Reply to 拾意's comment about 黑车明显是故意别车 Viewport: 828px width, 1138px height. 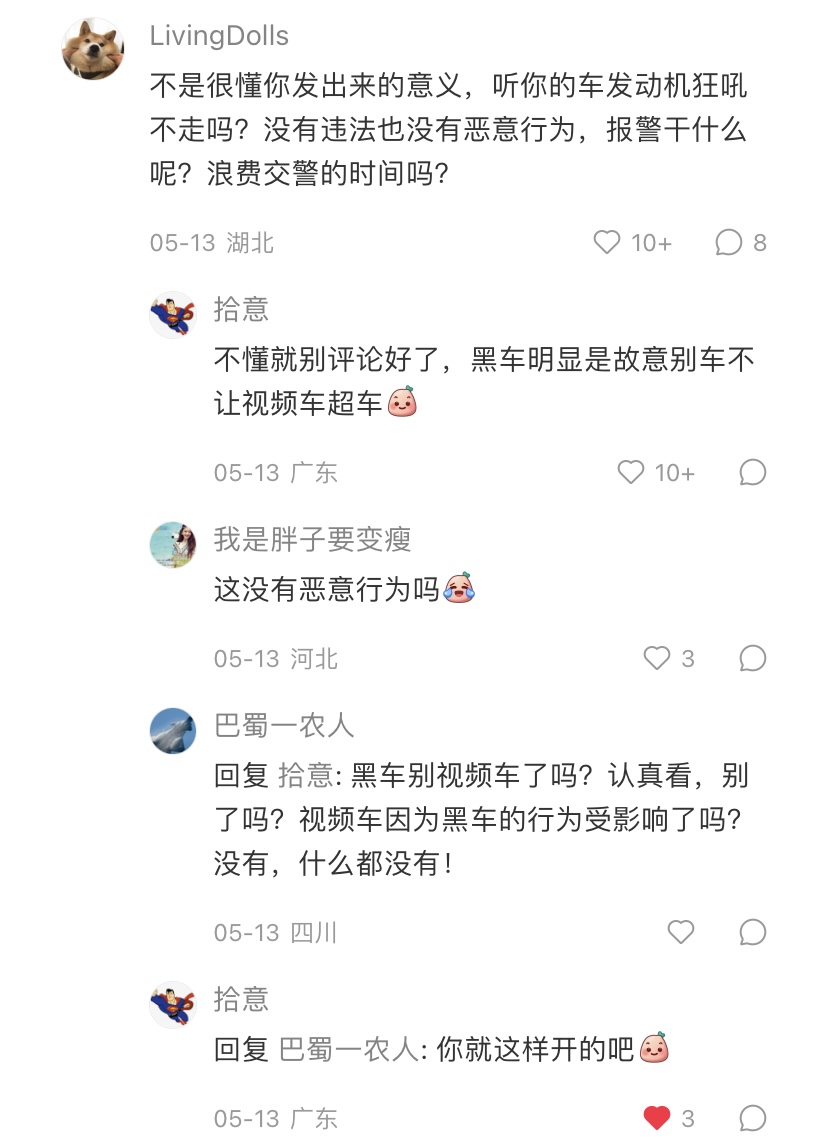pyautogui.click(x=752, y=472)
